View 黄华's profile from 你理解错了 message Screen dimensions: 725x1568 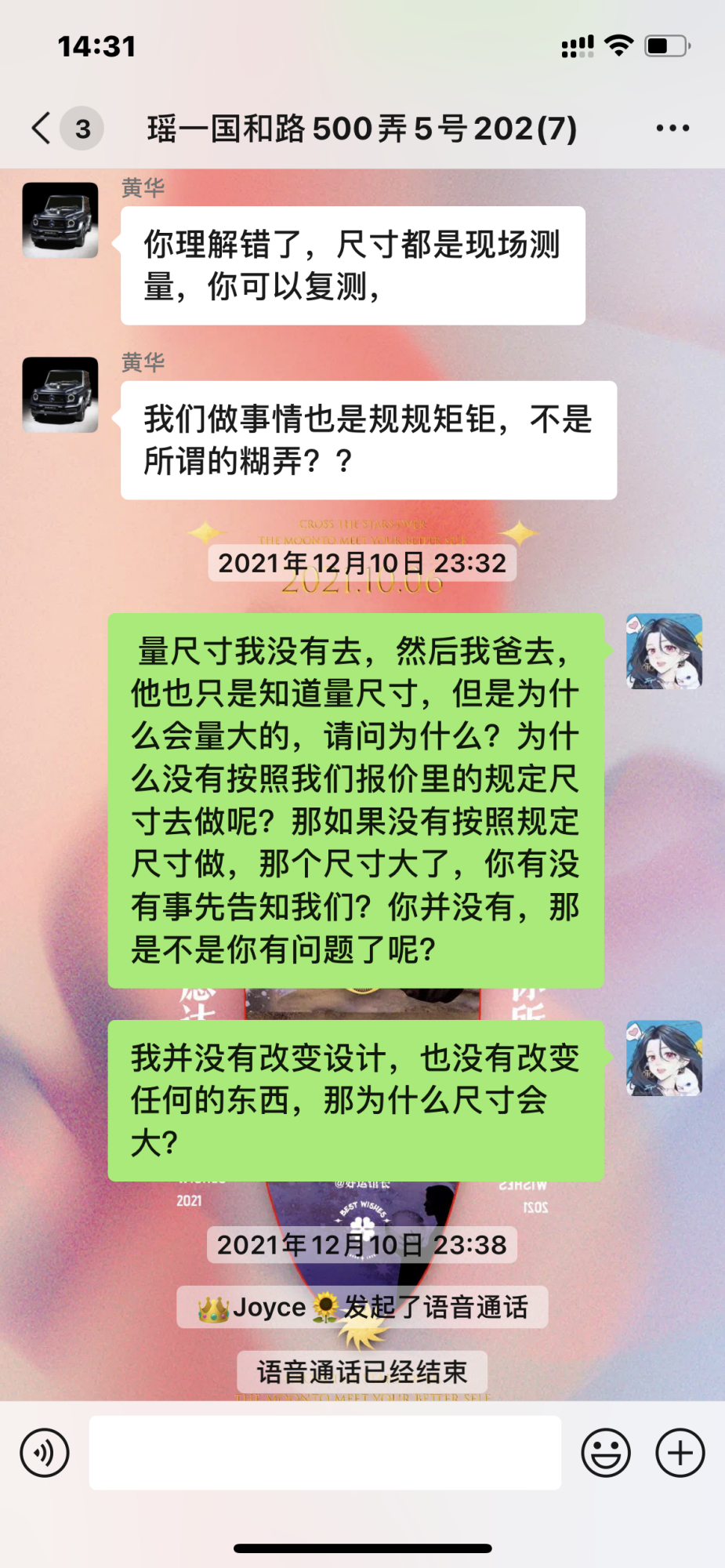click(60, 220)
